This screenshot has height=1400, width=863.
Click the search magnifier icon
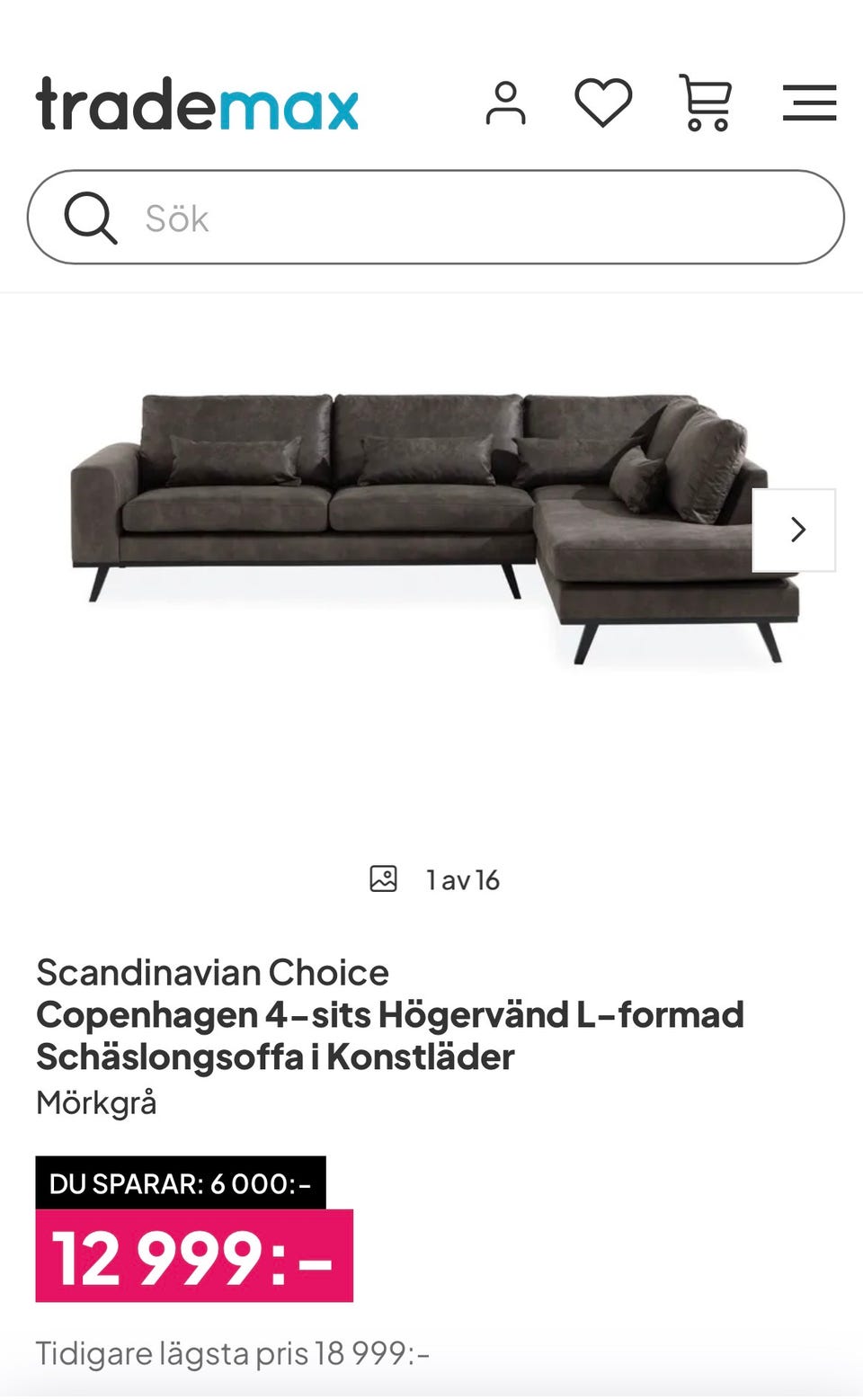[x=92, y=218]
